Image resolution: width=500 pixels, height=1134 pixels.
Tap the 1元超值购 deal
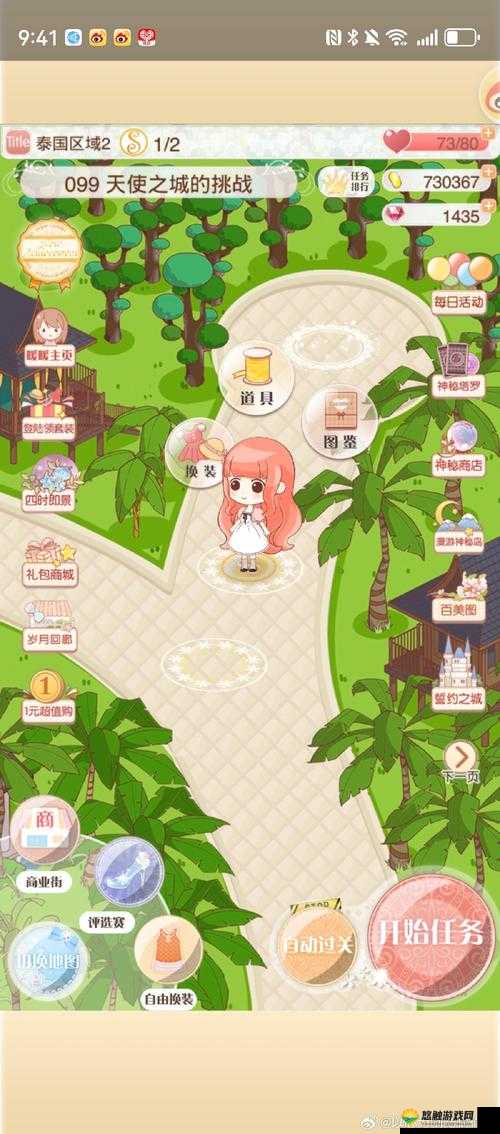(48, 698)
